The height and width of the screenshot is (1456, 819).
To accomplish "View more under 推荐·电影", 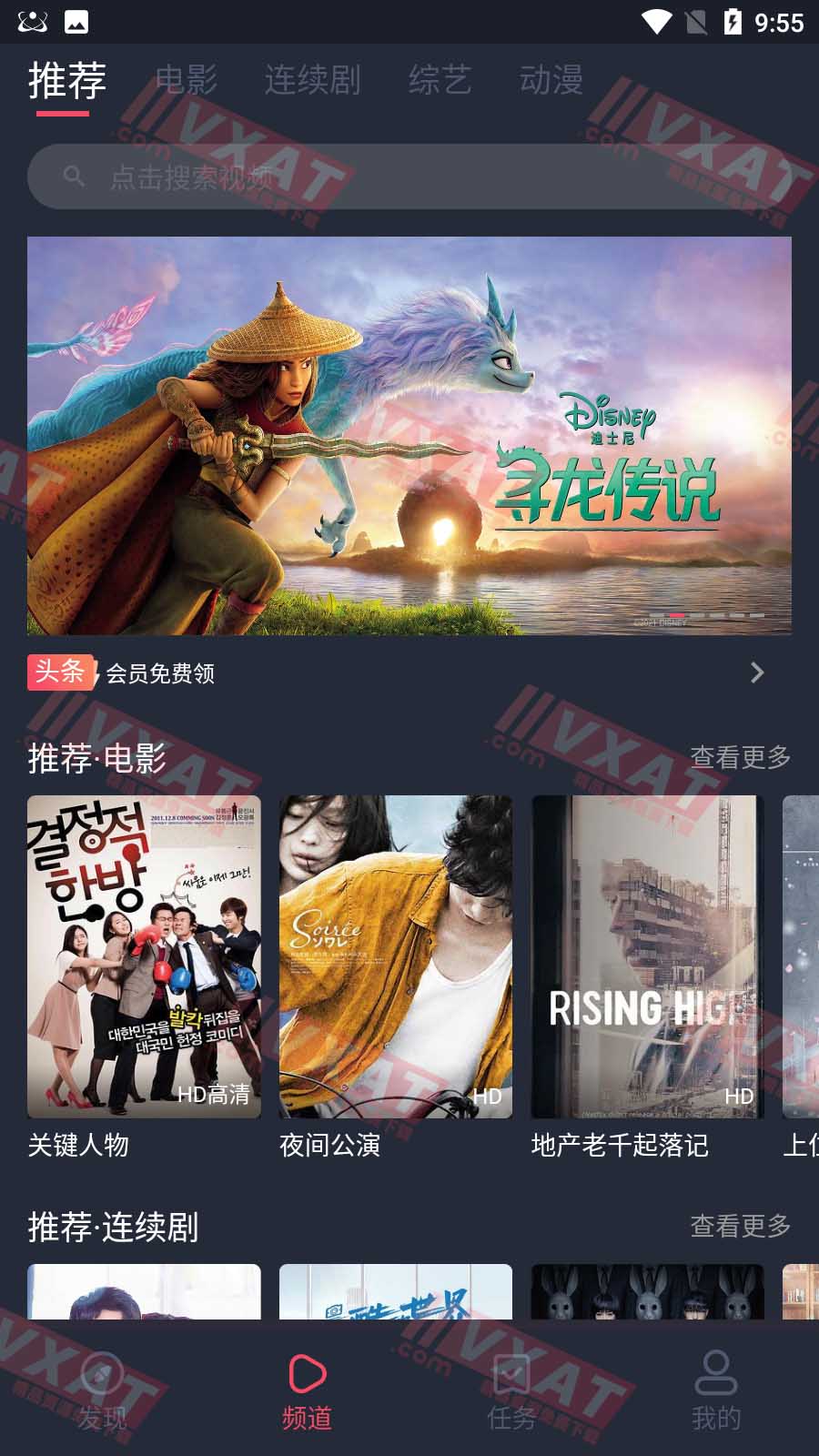I will 740,757.
